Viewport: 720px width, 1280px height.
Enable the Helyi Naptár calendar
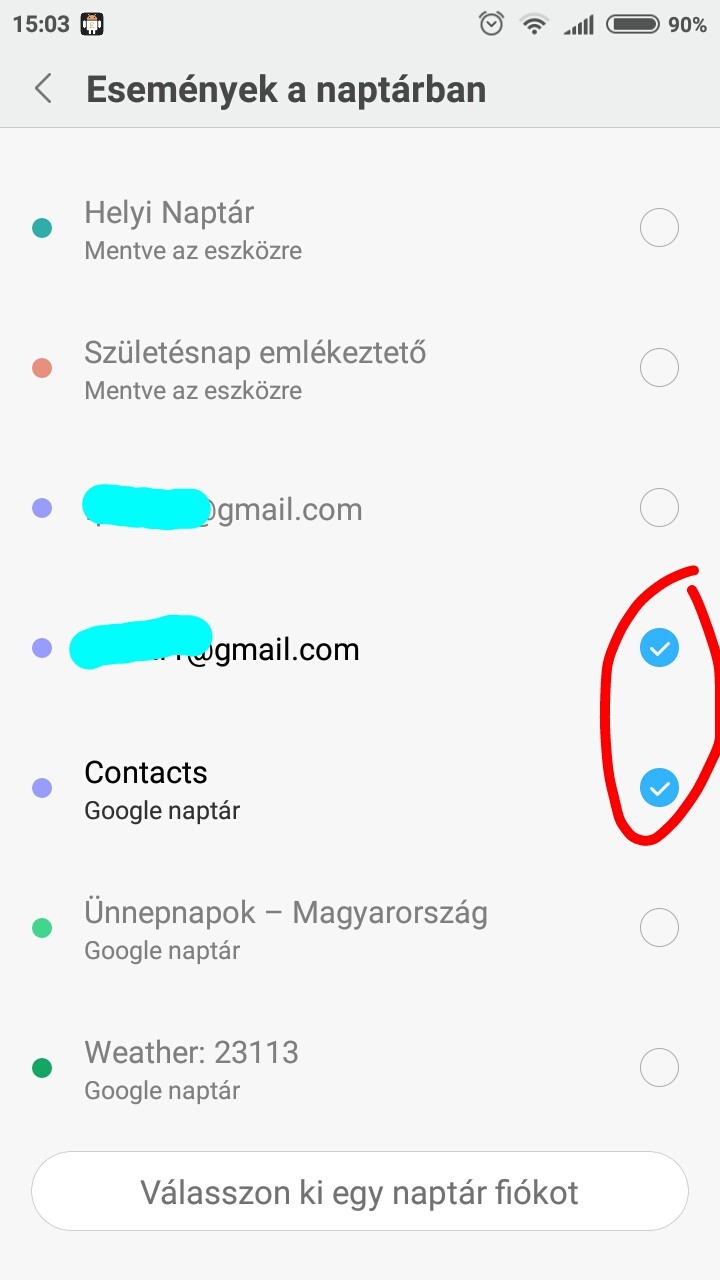pyautogui.click(x=659, y=228)
